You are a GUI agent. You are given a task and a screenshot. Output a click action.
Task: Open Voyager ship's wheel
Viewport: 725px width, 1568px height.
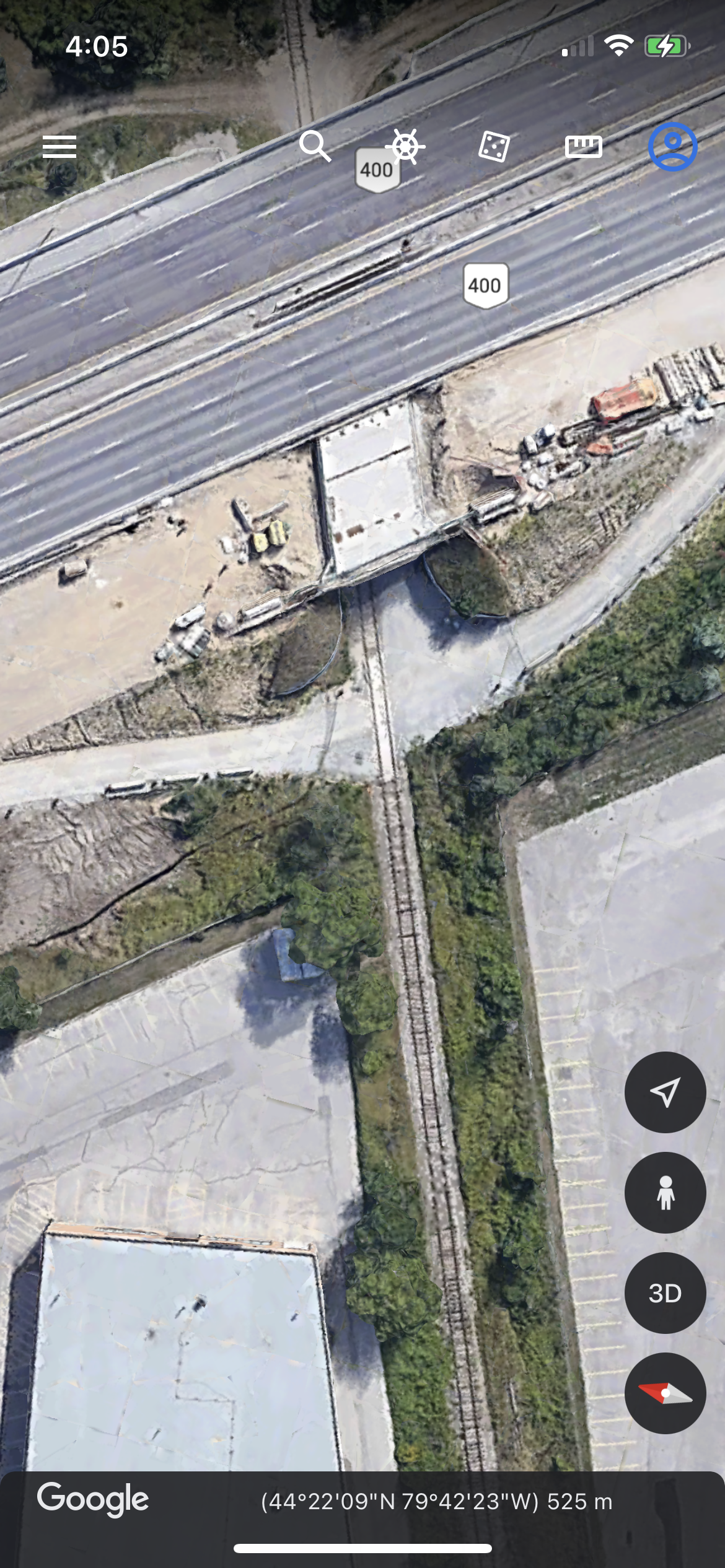pos(405,147)
